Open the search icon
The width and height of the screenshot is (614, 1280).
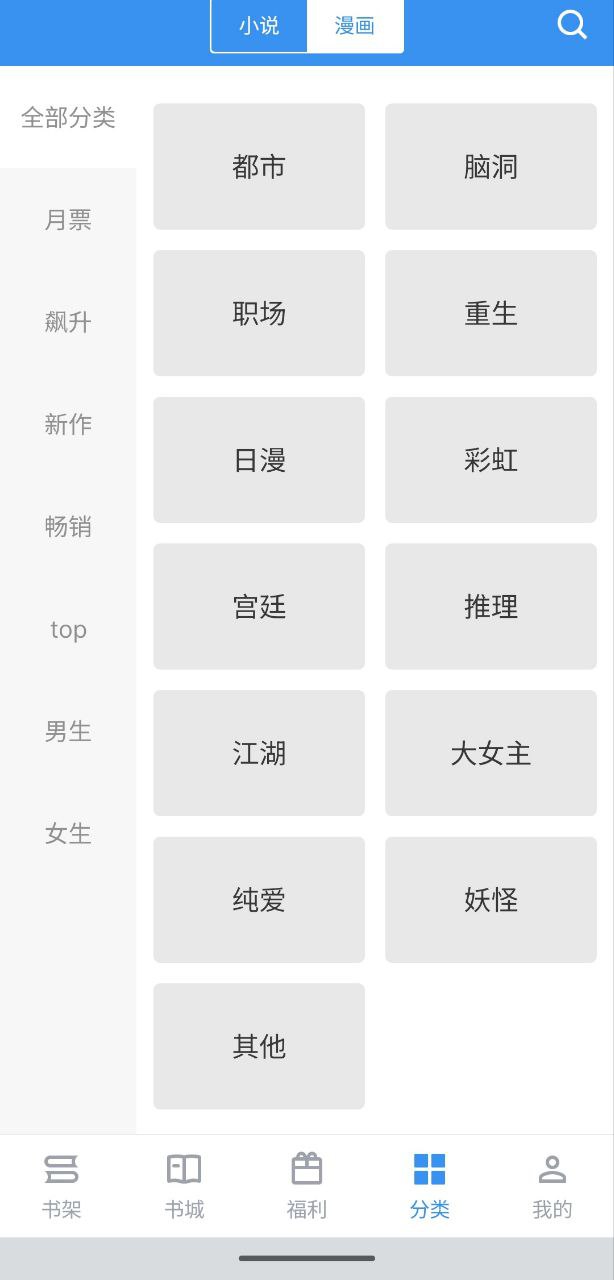click(571, 25)
